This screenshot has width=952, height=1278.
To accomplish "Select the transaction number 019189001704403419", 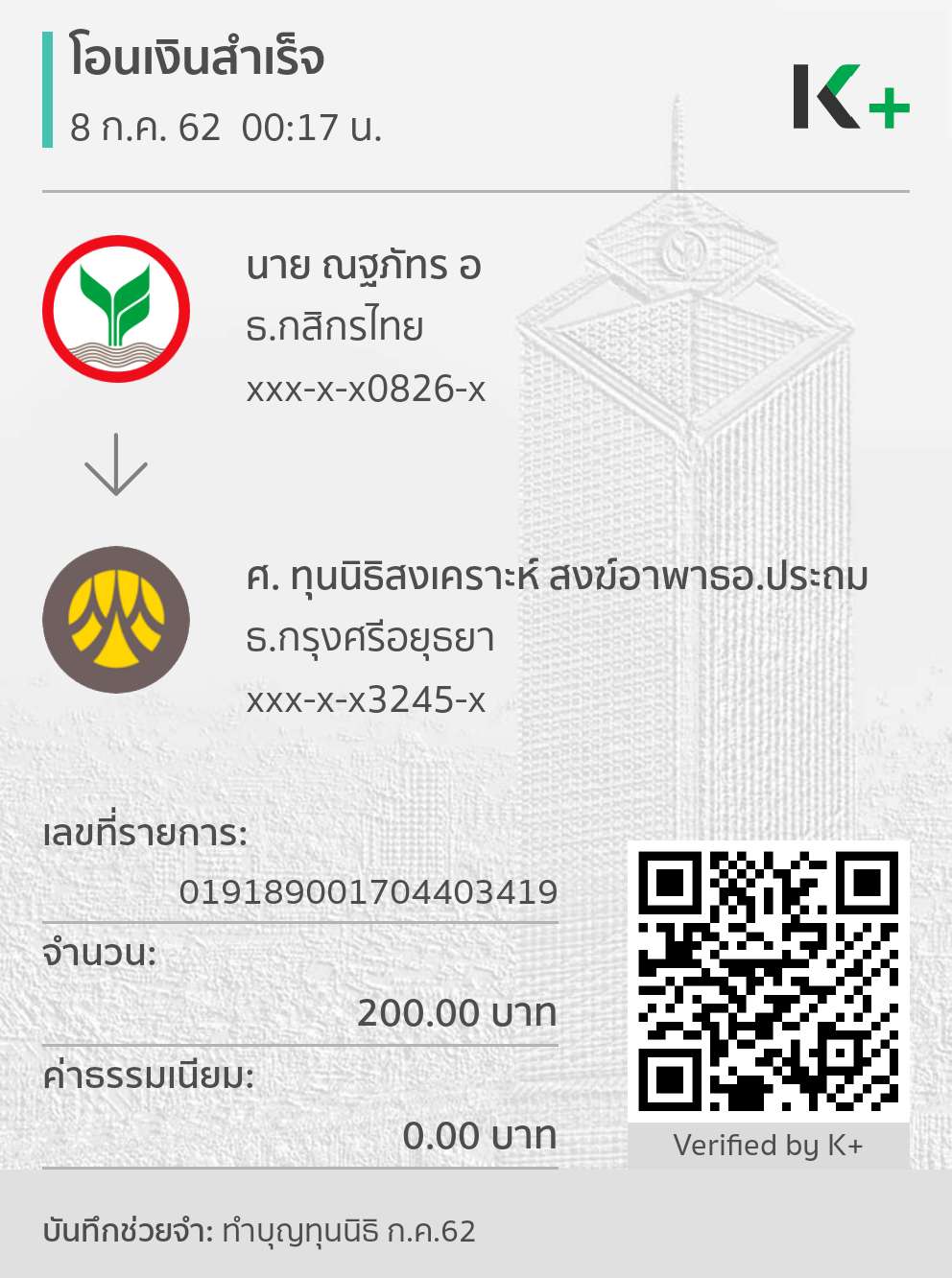I will click(368, 892).
